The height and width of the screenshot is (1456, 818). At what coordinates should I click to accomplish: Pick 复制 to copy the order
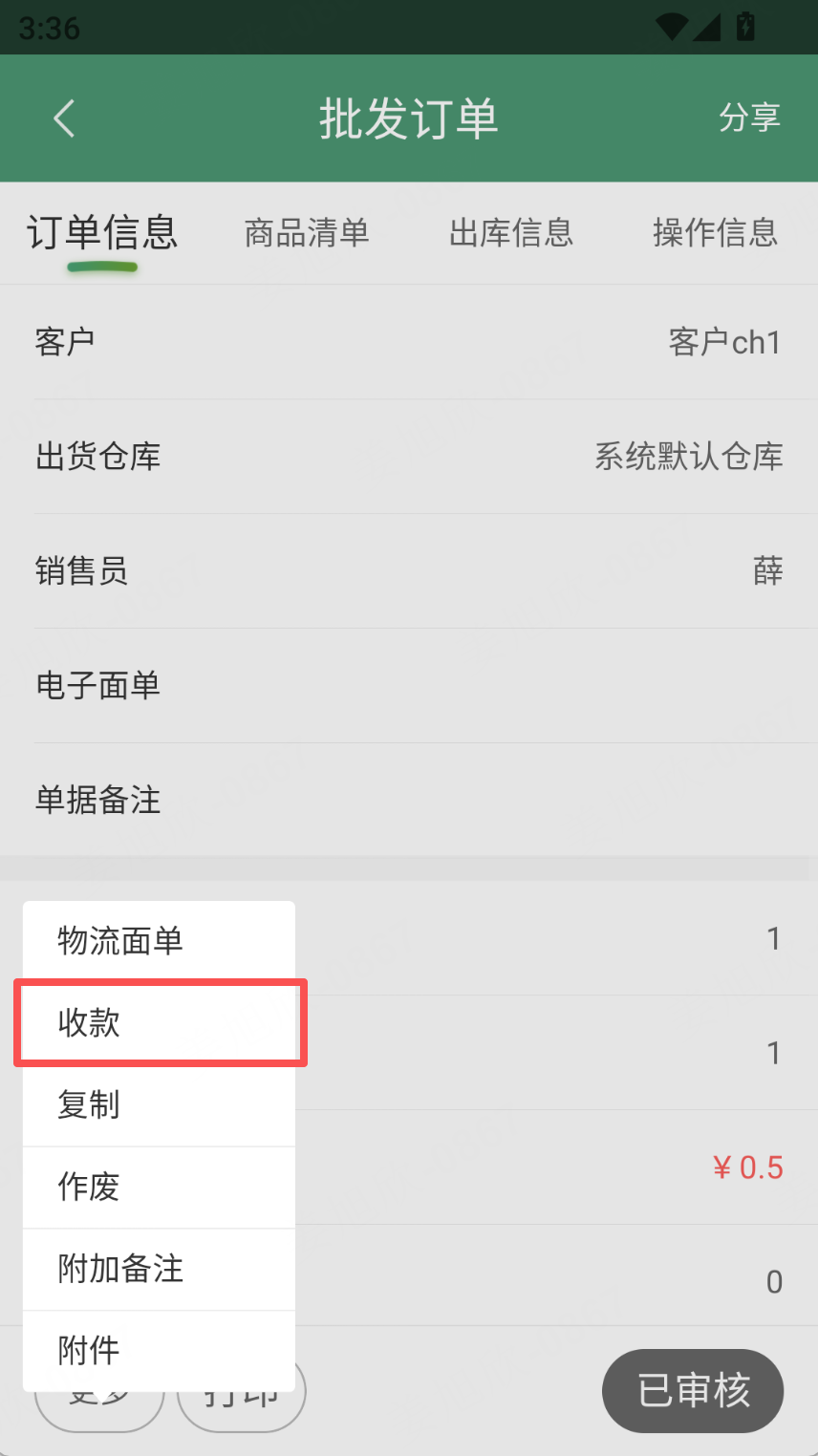[159, 1105]
